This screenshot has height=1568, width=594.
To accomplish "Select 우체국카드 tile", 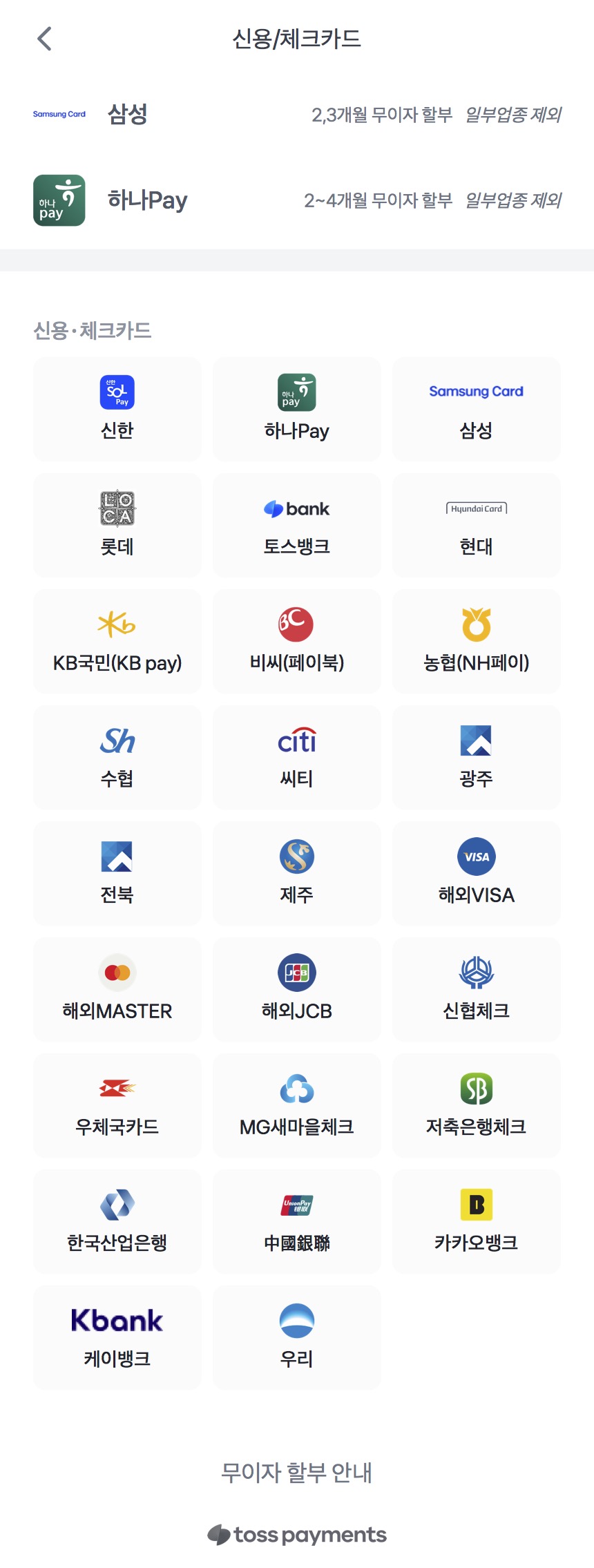I will tap(117, 1105).
